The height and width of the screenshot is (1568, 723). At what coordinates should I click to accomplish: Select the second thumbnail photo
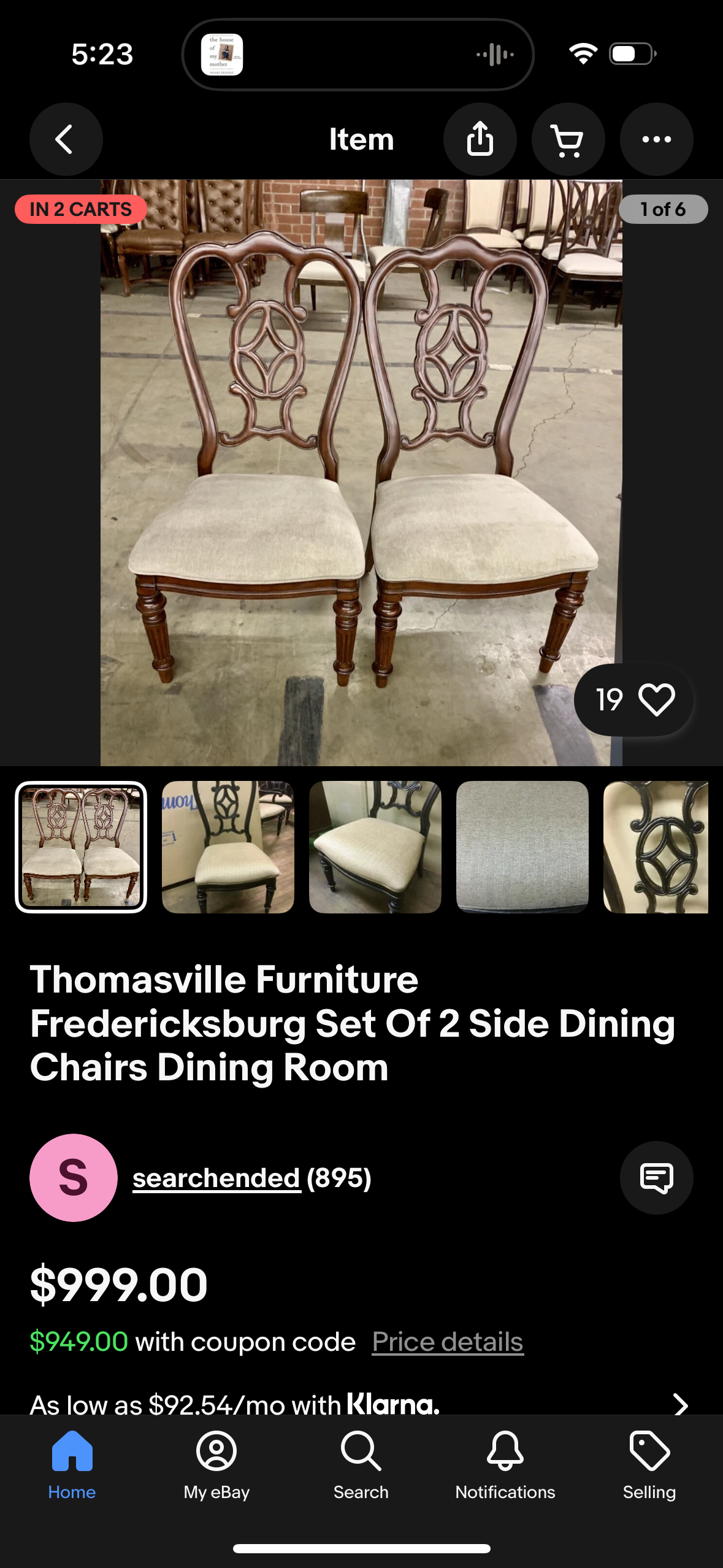point(228,847)
